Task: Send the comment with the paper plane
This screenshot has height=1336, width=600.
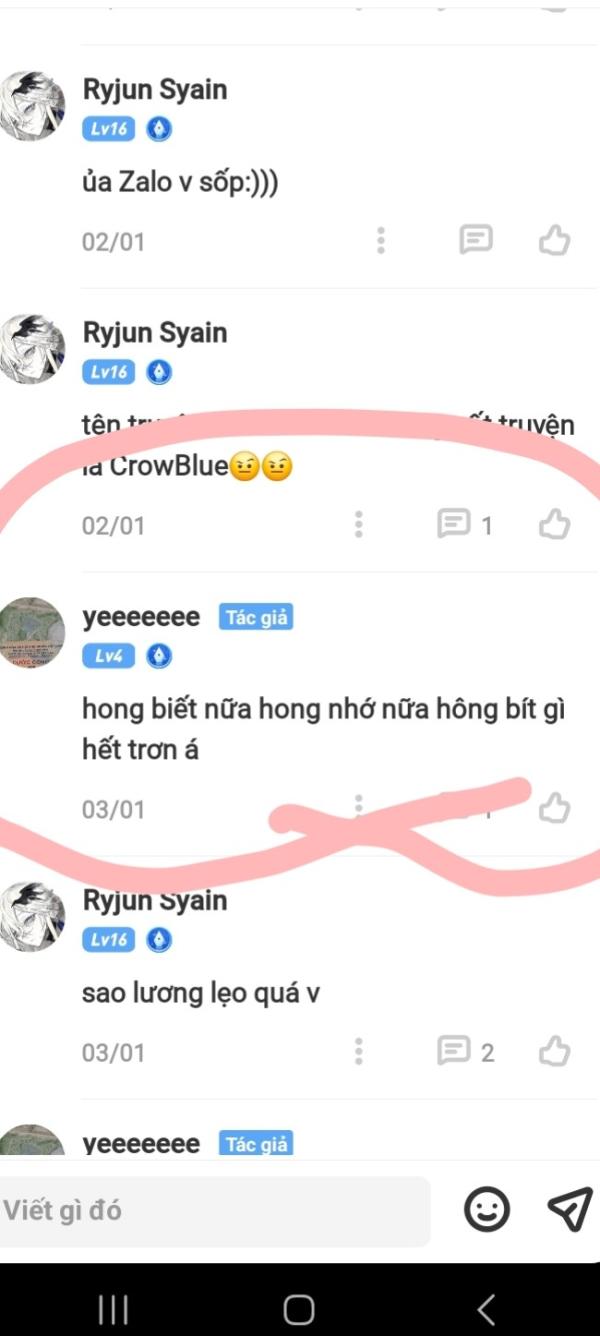Action: point(570,1210)
